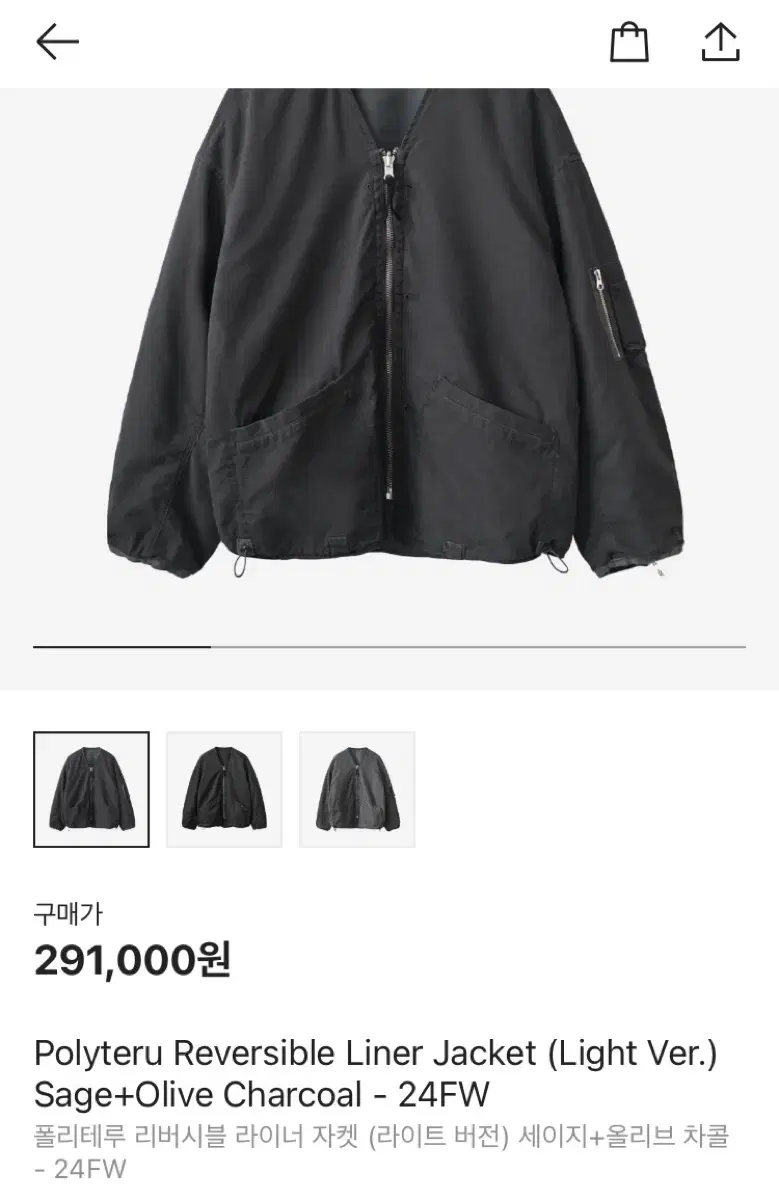This screenshot has width=779, height=1200.
Task: Open the shopping bag
Action: [629, 42]
